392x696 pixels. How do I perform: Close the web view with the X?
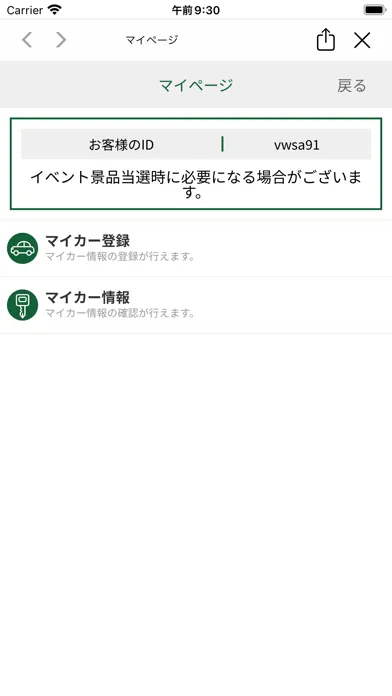tap(362, 40)
